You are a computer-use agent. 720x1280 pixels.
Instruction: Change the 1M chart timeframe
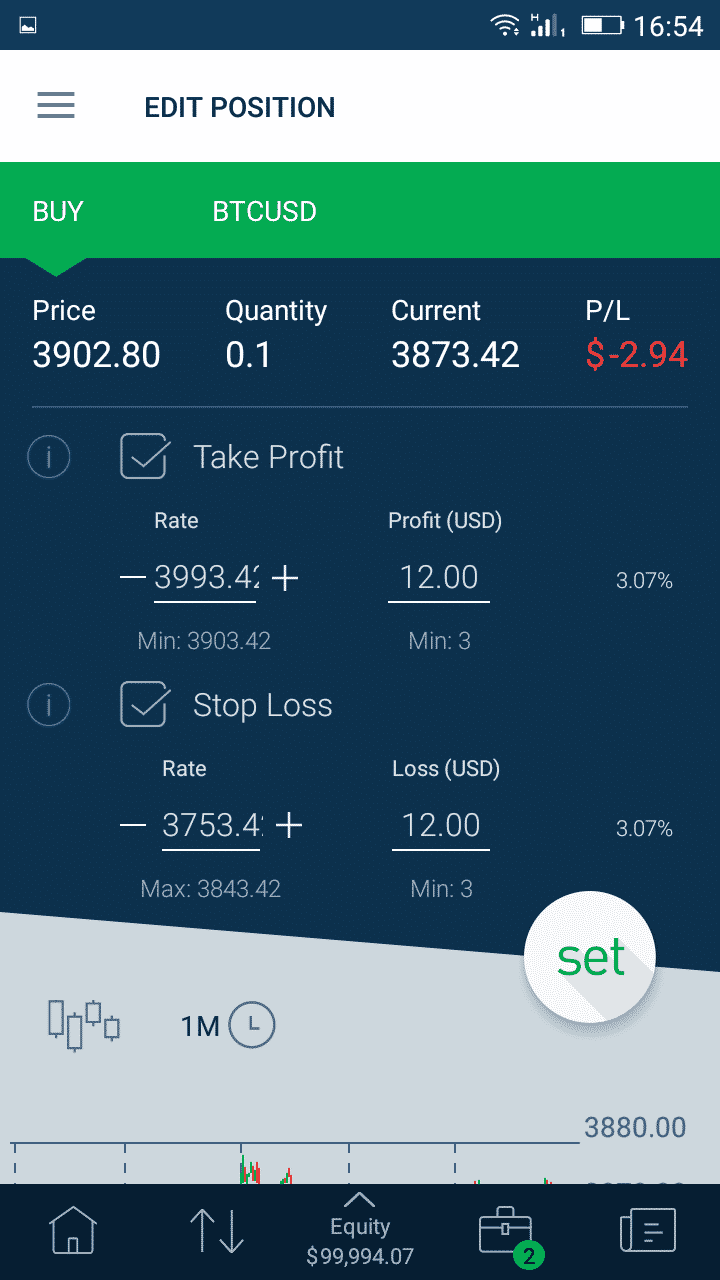click(227, 1025)
